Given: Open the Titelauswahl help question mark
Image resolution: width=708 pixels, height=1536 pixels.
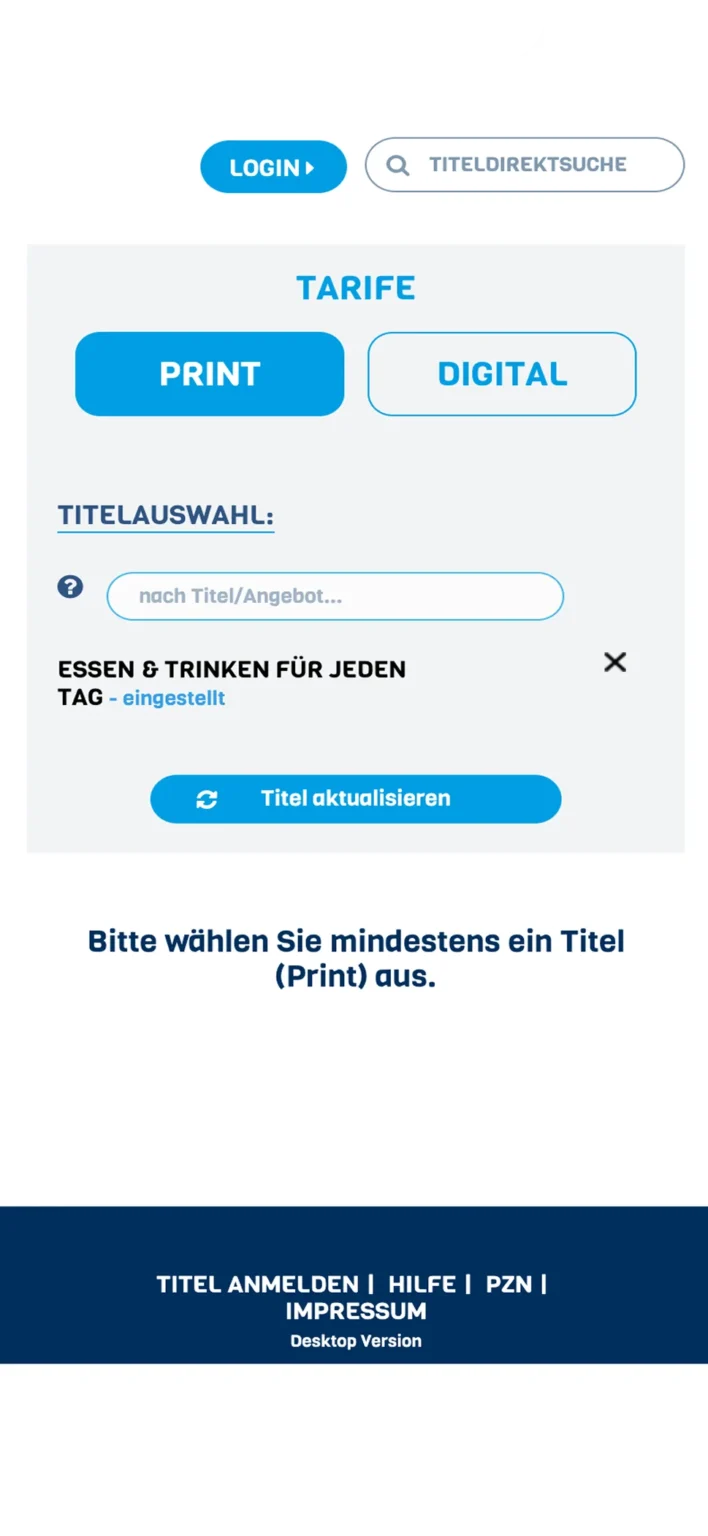Looking at the screenshot, I should pos(70,587).
